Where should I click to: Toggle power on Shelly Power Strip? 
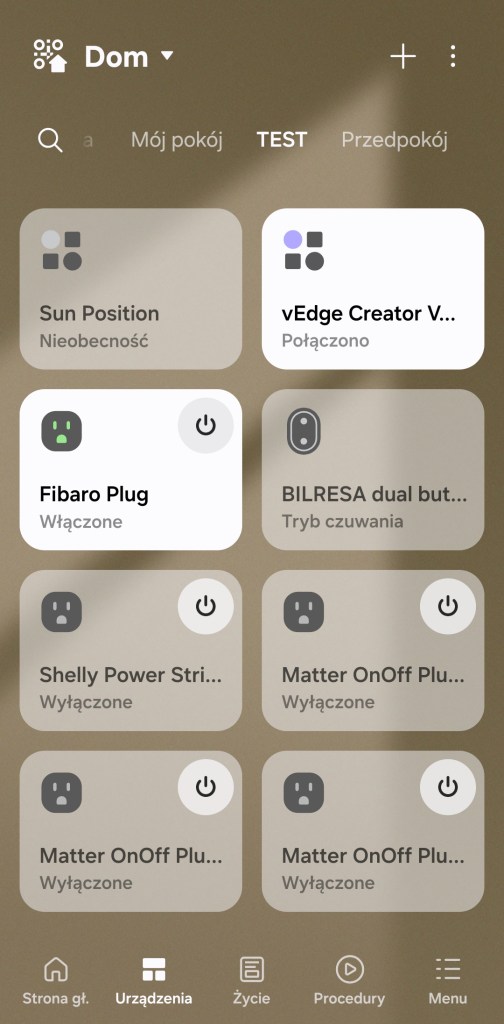[x=206, y=607]
